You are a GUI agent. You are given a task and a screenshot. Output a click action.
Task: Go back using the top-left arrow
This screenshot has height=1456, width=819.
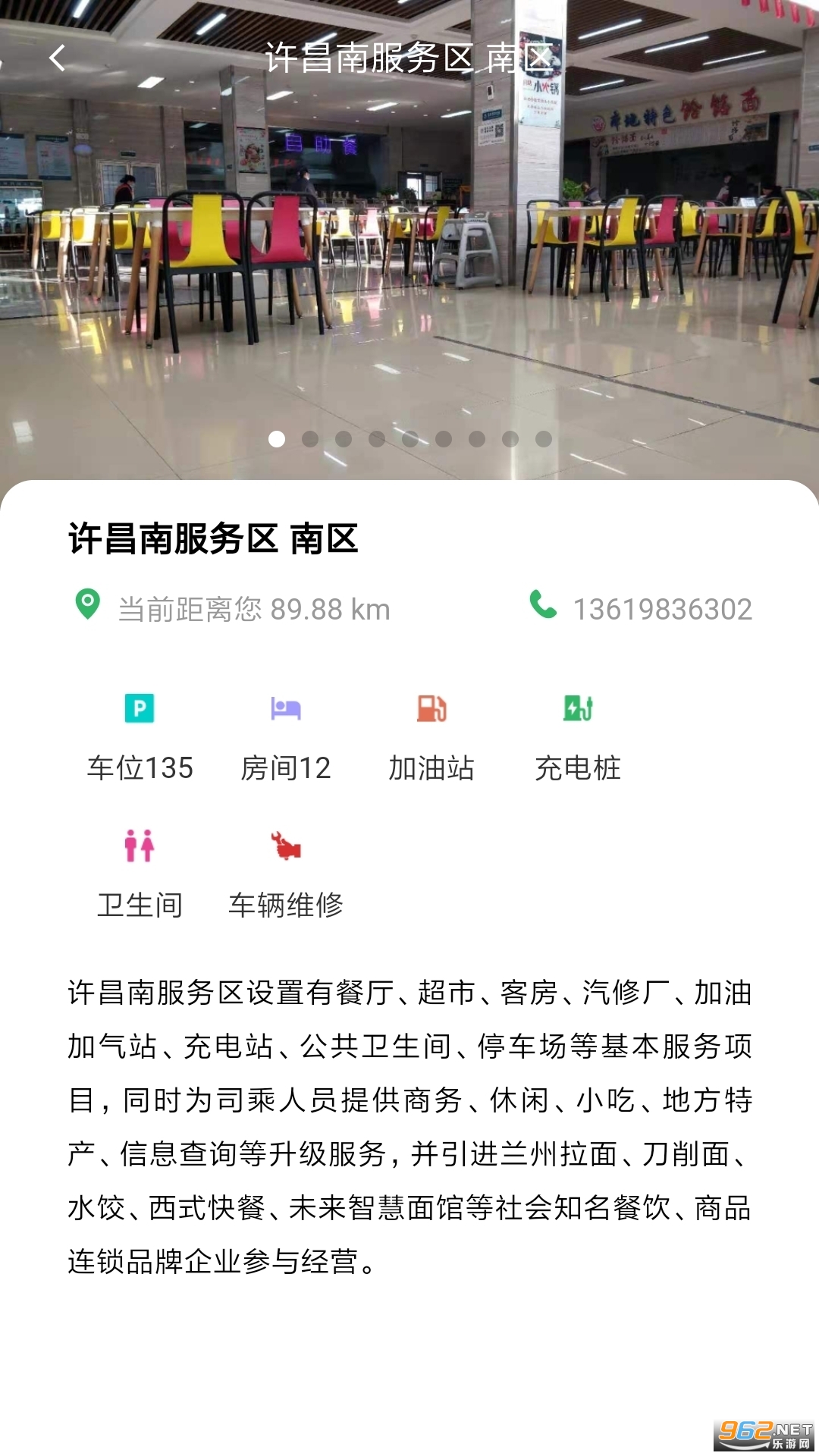click(x=58, y=58)
